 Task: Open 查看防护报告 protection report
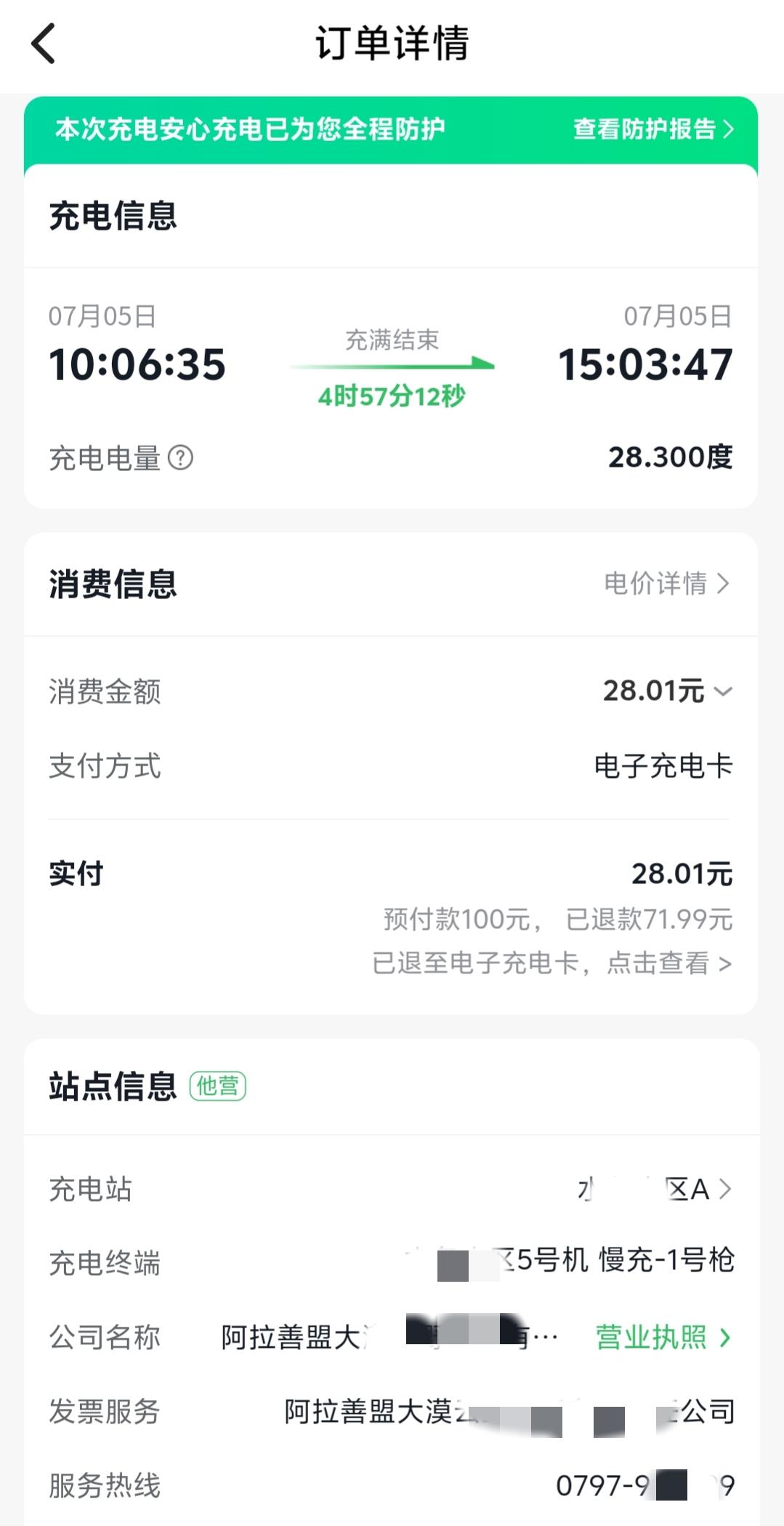coord(652,129)
